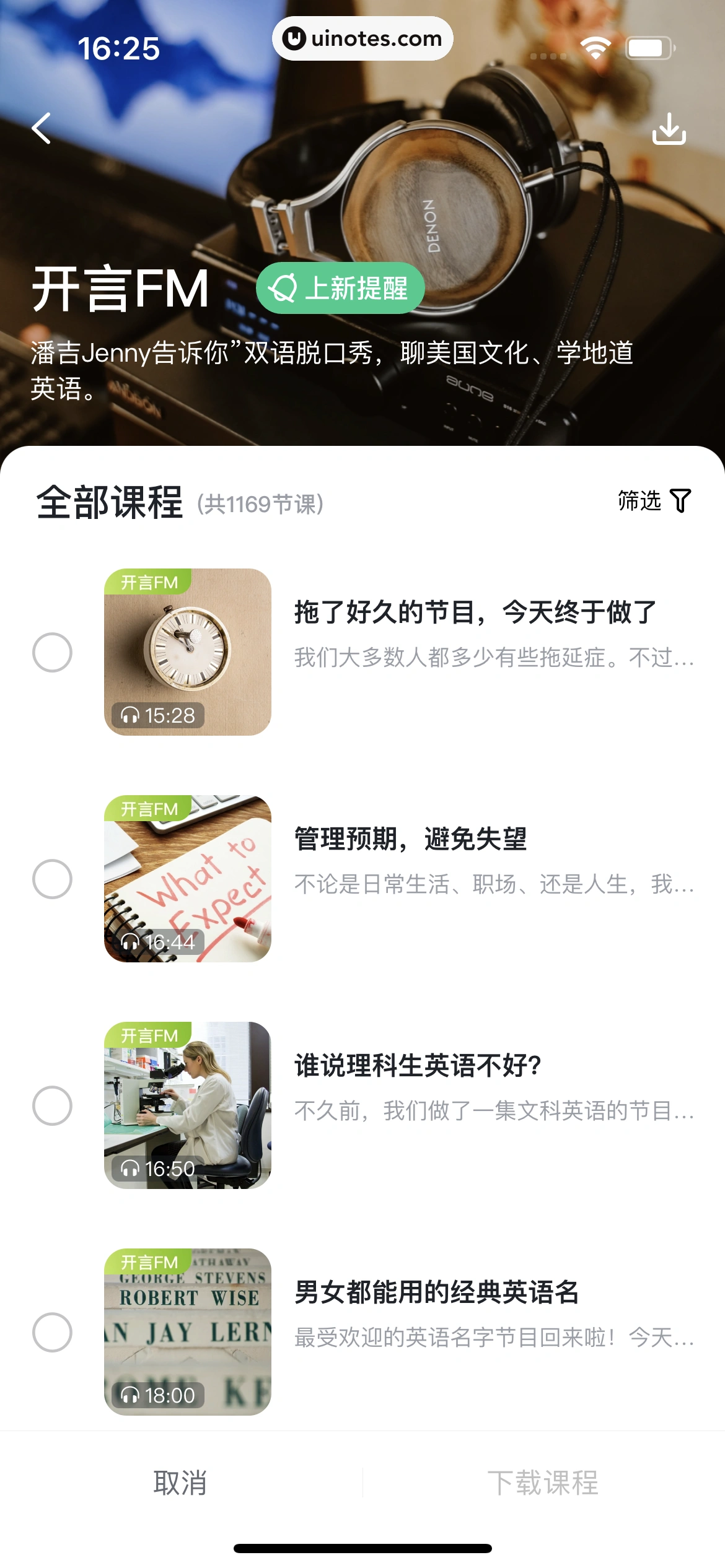
Task: Select the checkbox for 谁说理科生英语不好?
Action: pos(53,1104)
